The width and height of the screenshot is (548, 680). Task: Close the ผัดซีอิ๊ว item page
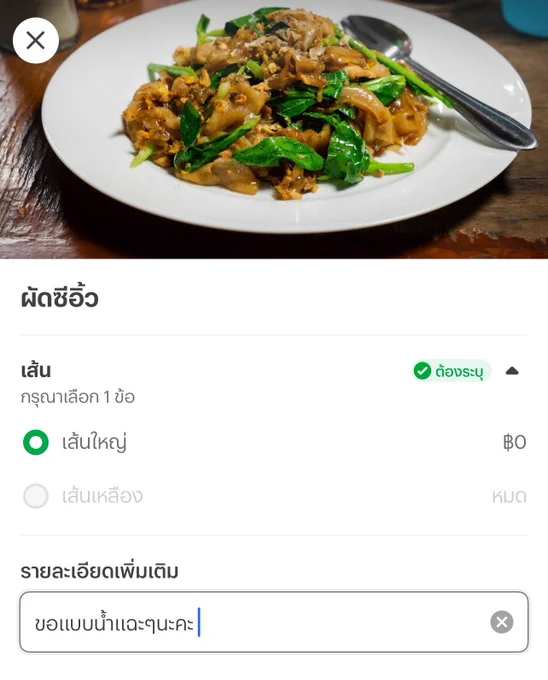click(x=36, y=41)
